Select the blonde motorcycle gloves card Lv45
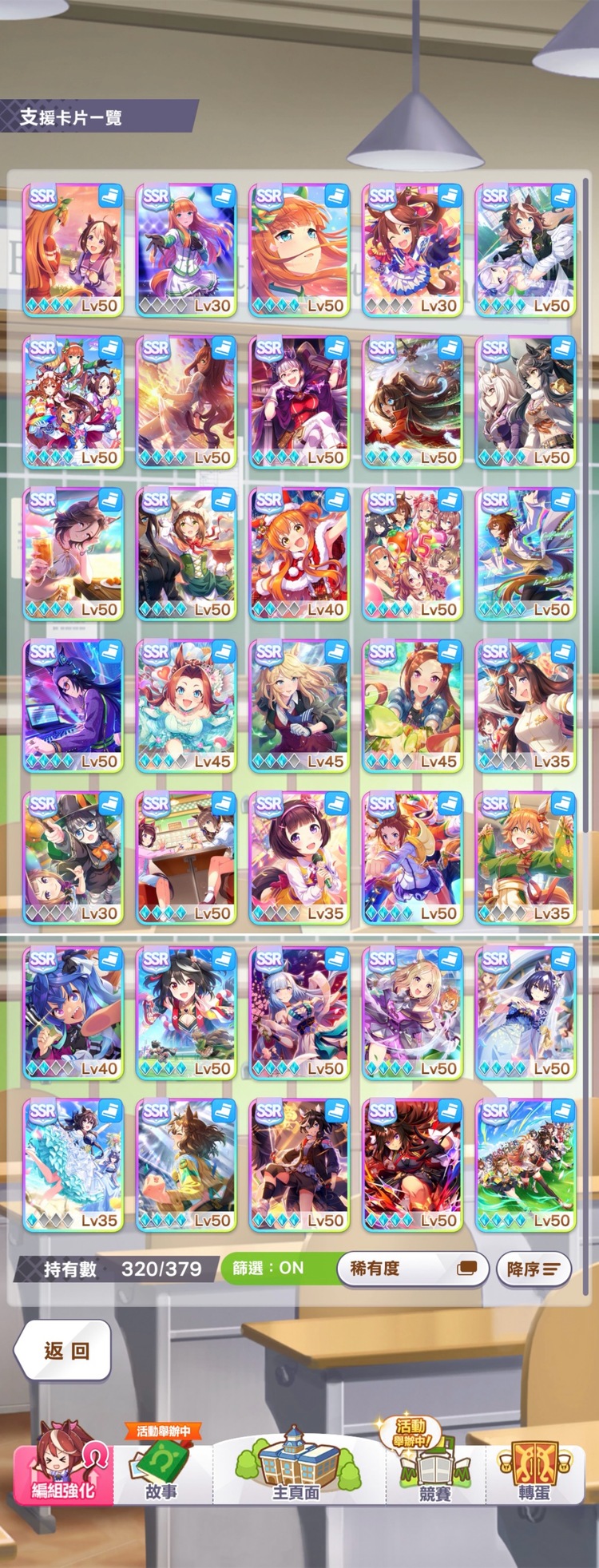Image resolution: width=599 pixels, height=1568 pixels. pyautogui.click(x=299, y=706)
